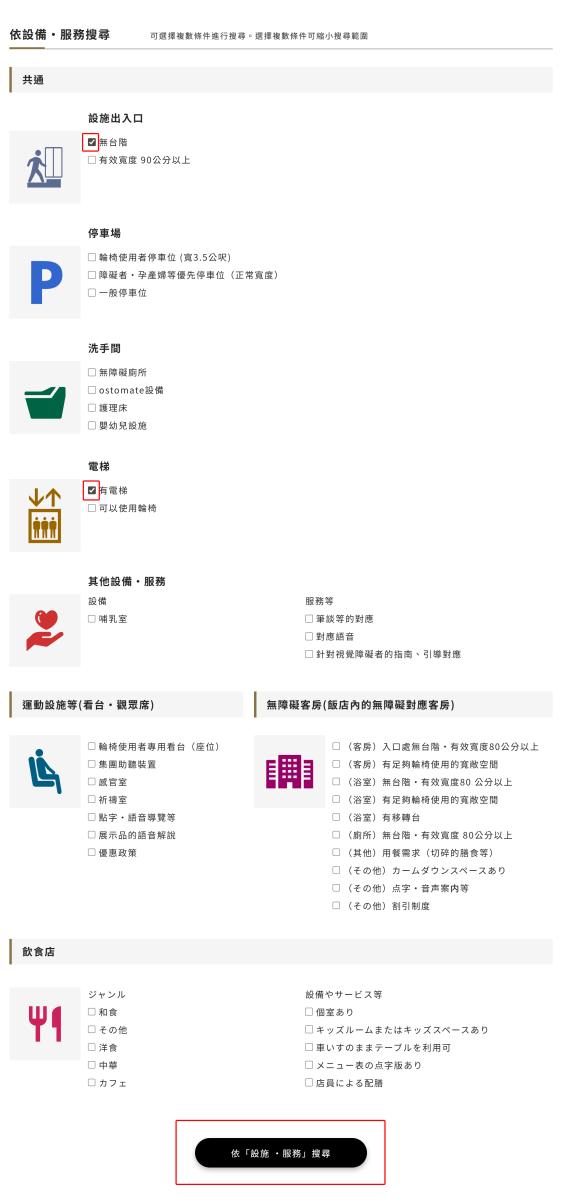This screenshot has width=564, height=1200.
Task: Check （浴室）有移轉台 room option
Action: coord(336,817)
